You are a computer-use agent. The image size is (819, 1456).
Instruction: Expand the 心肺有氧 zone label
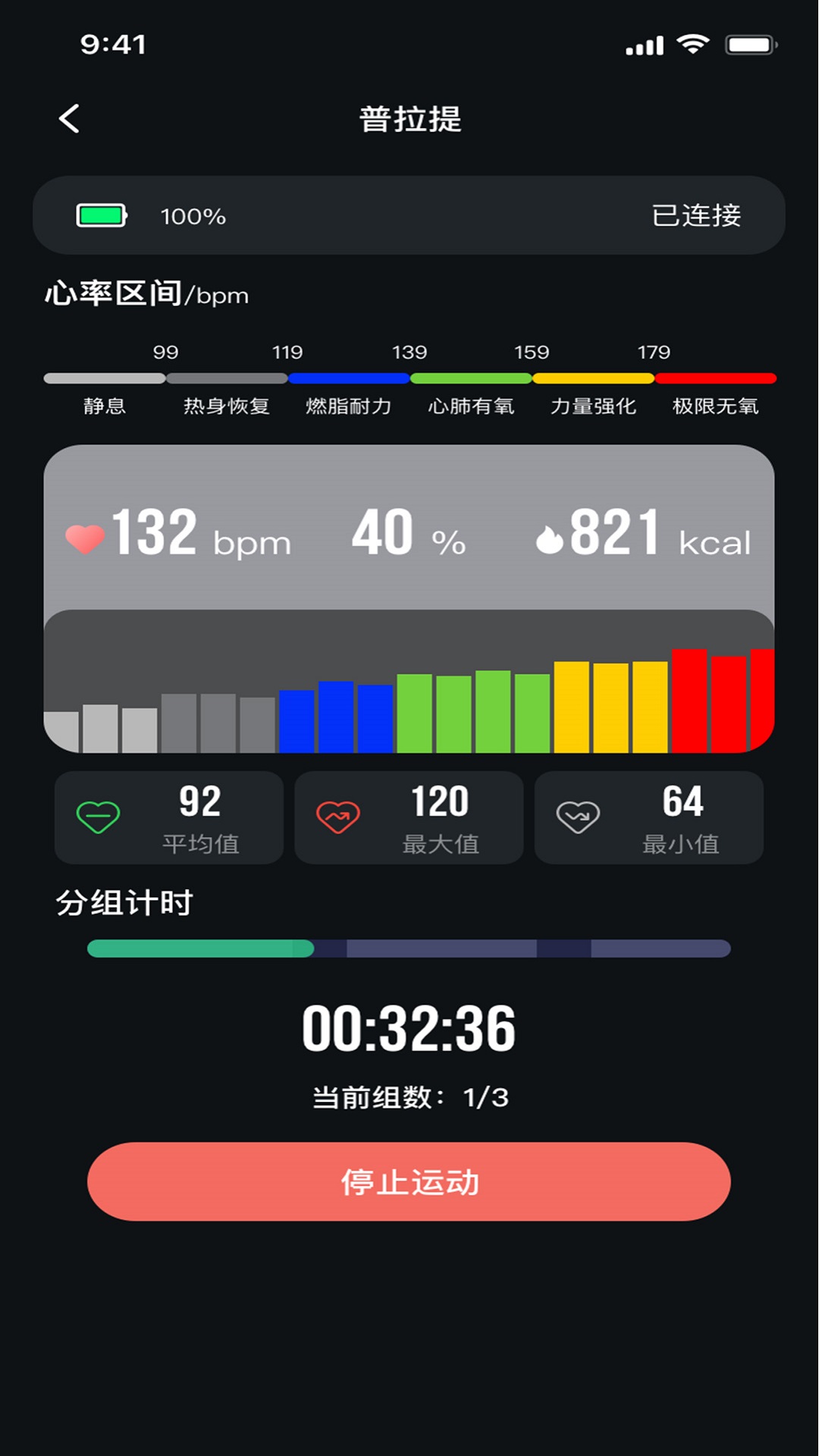[469, 406]
